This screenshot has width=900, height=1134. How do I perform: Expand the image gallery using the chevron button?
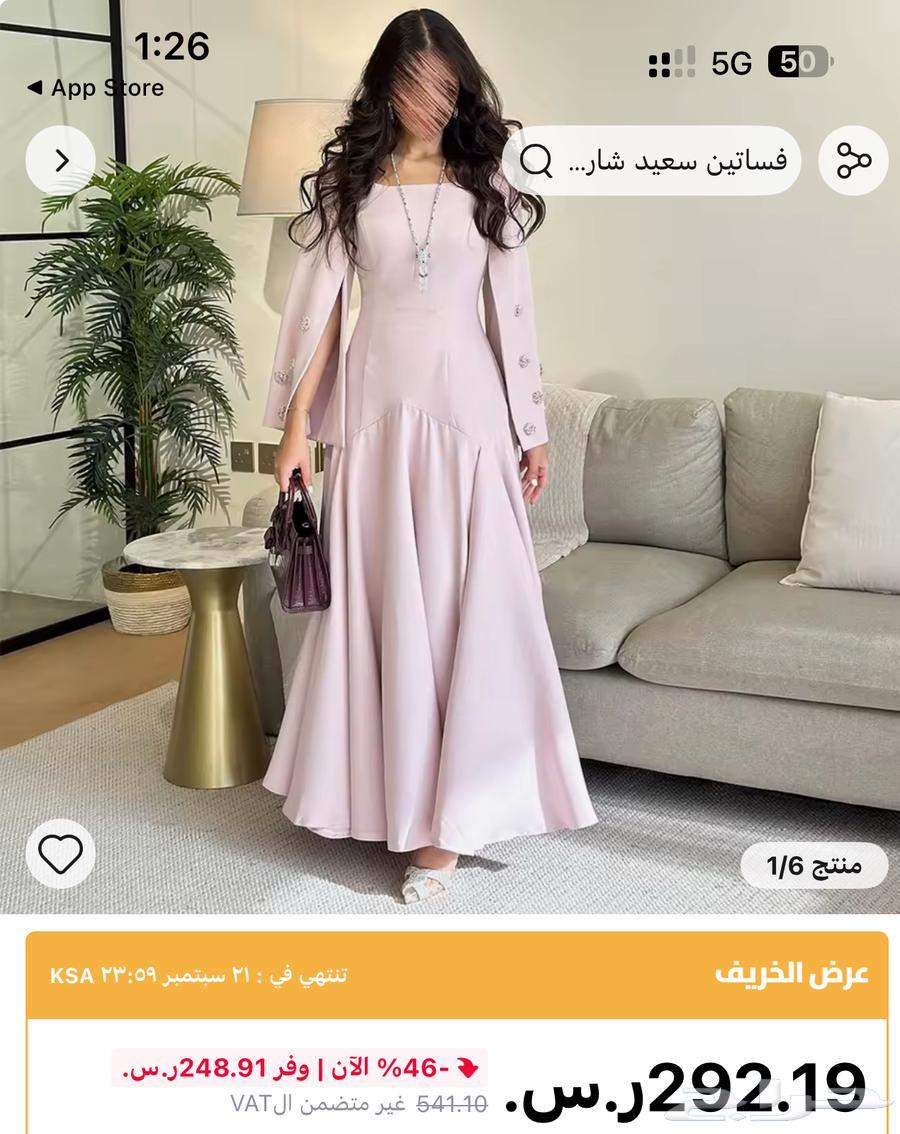coord(62,160)
